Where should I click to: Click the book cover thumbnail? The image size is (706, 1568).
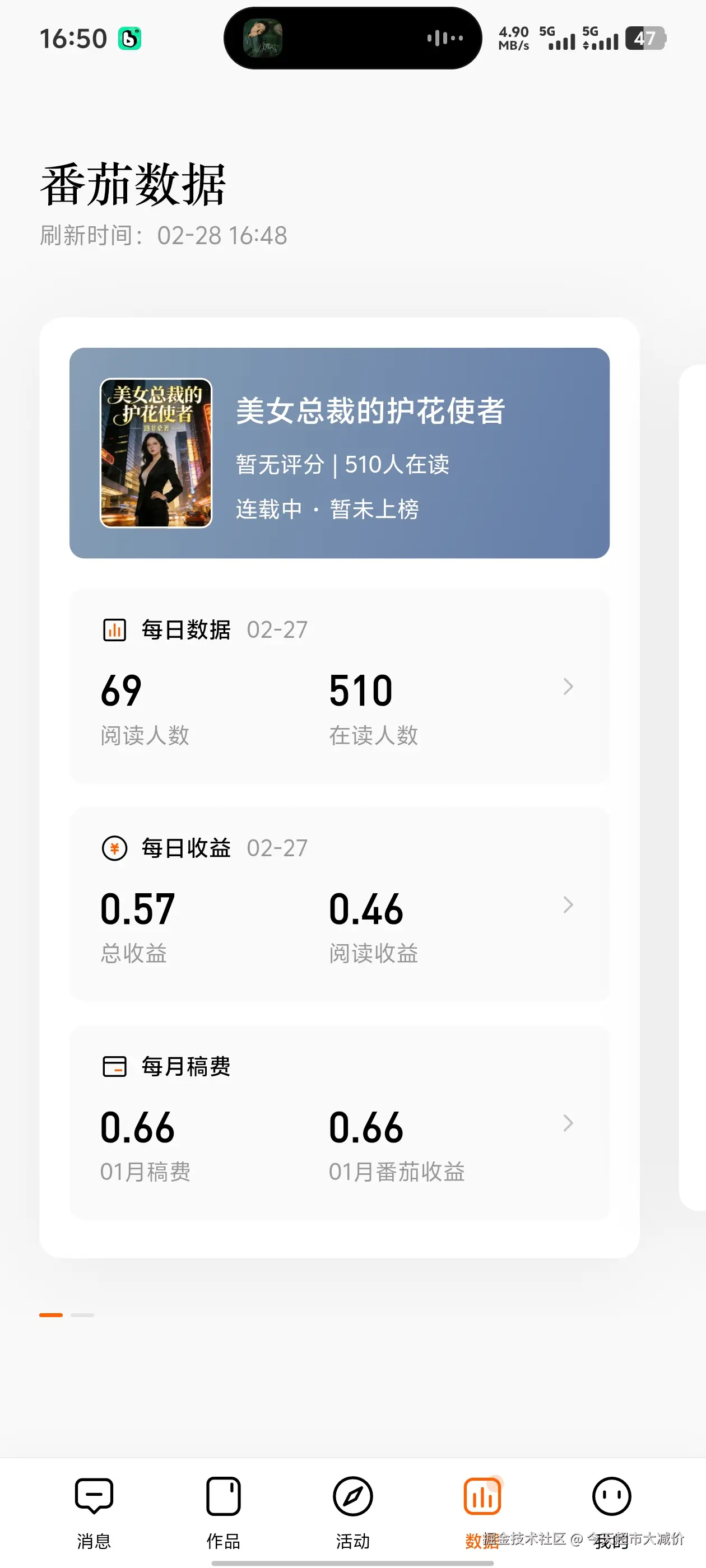[x=156, y=454]
